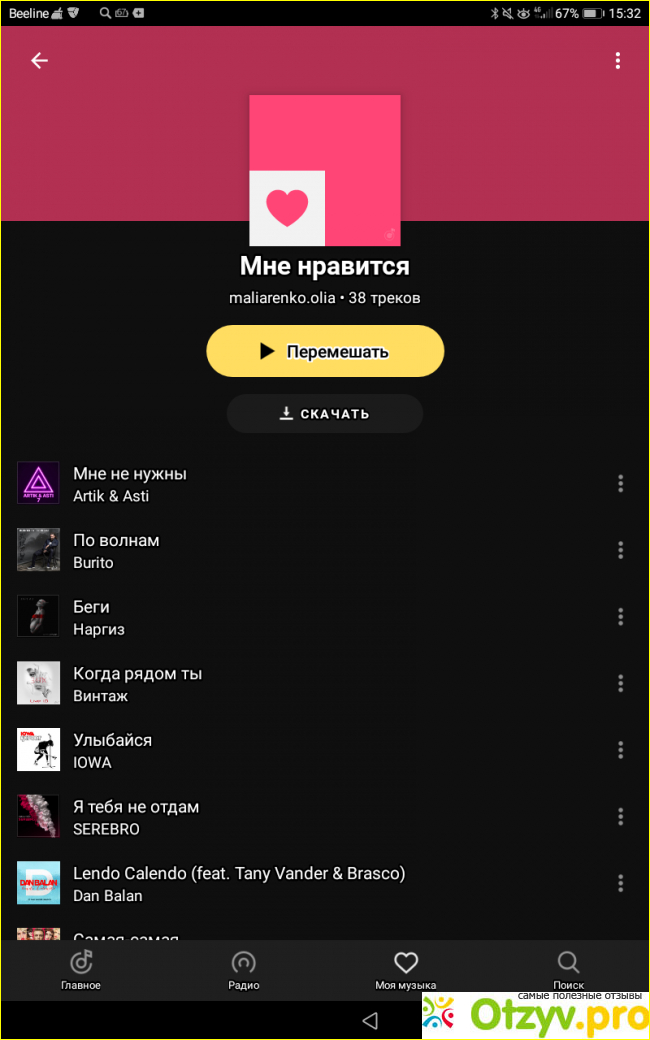Switch to the Радио tab
650x1040 pixels.
coord(243,970)
